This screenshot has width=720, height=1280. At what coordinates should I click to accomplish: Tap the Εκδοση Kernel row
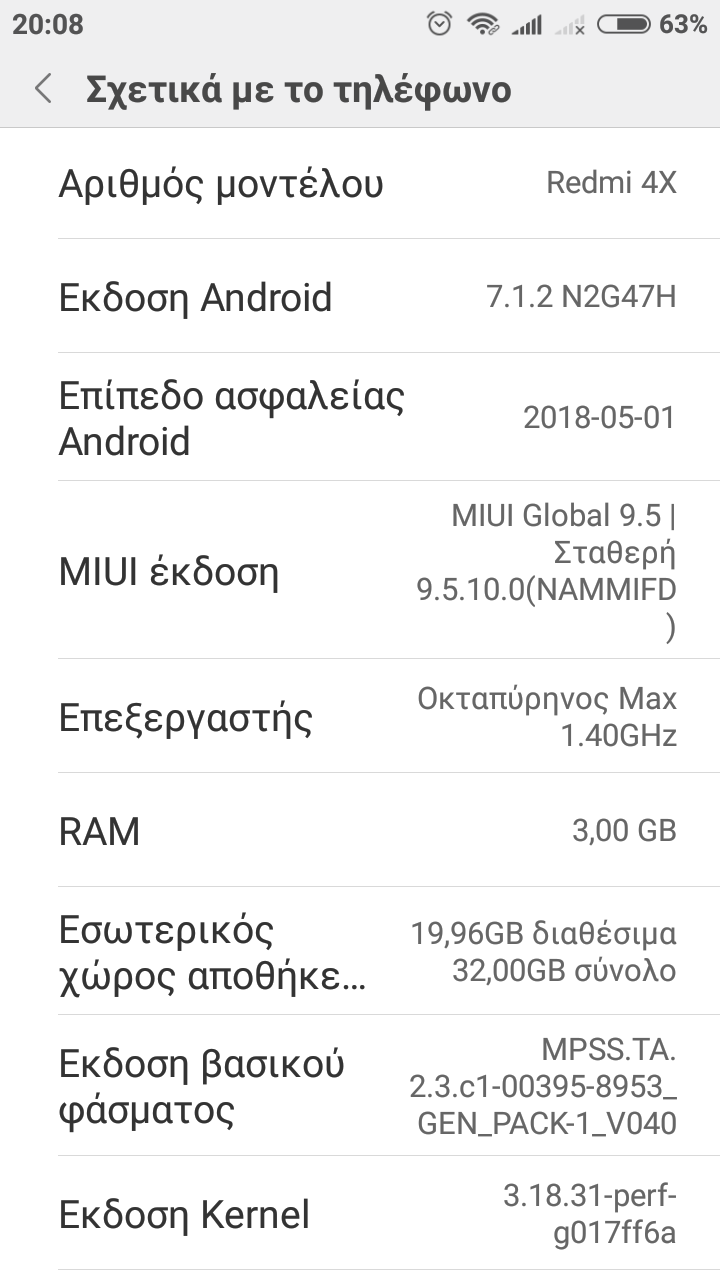(360, 1214)
